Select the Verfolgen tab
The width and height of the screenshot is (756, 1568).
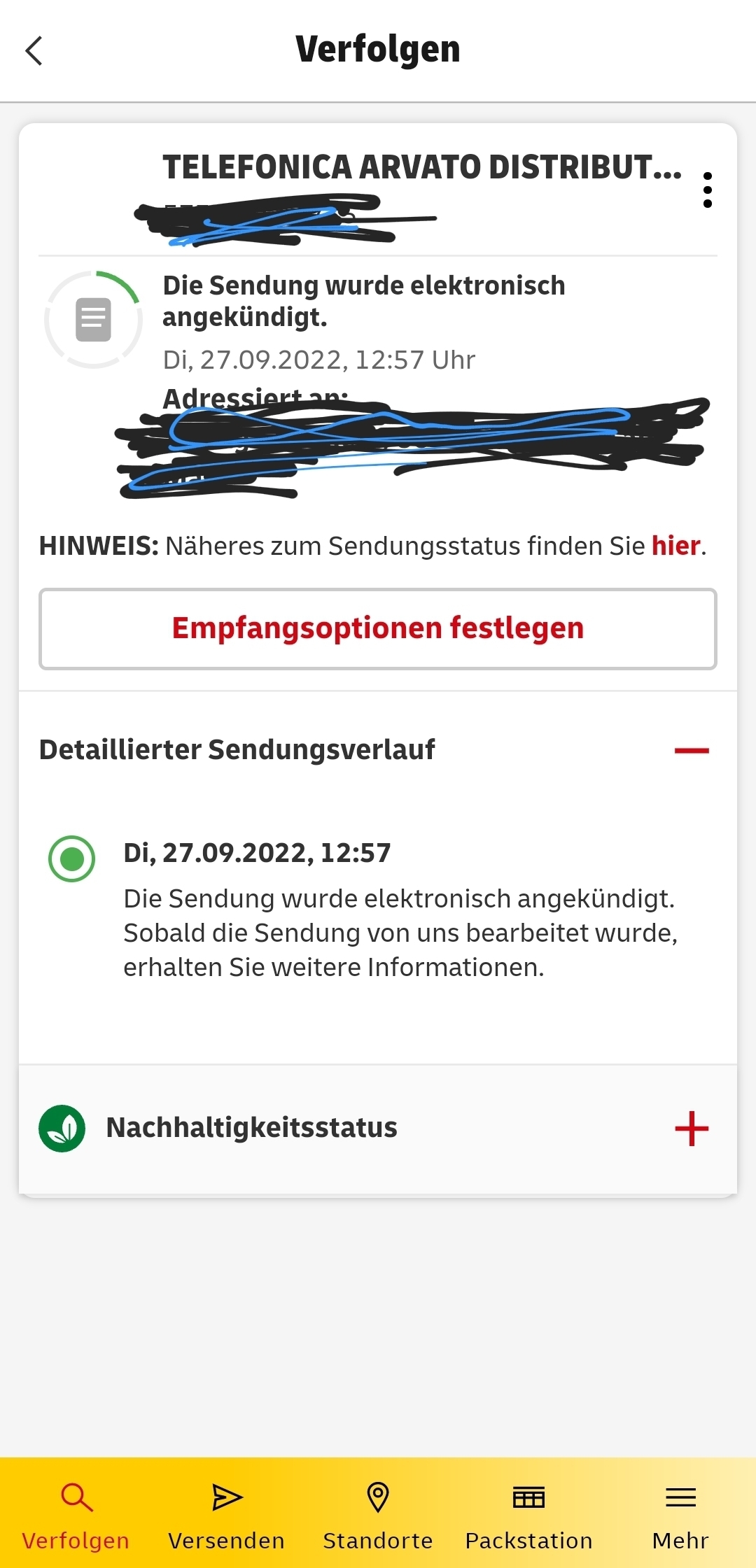click(x=76, y=1513)
